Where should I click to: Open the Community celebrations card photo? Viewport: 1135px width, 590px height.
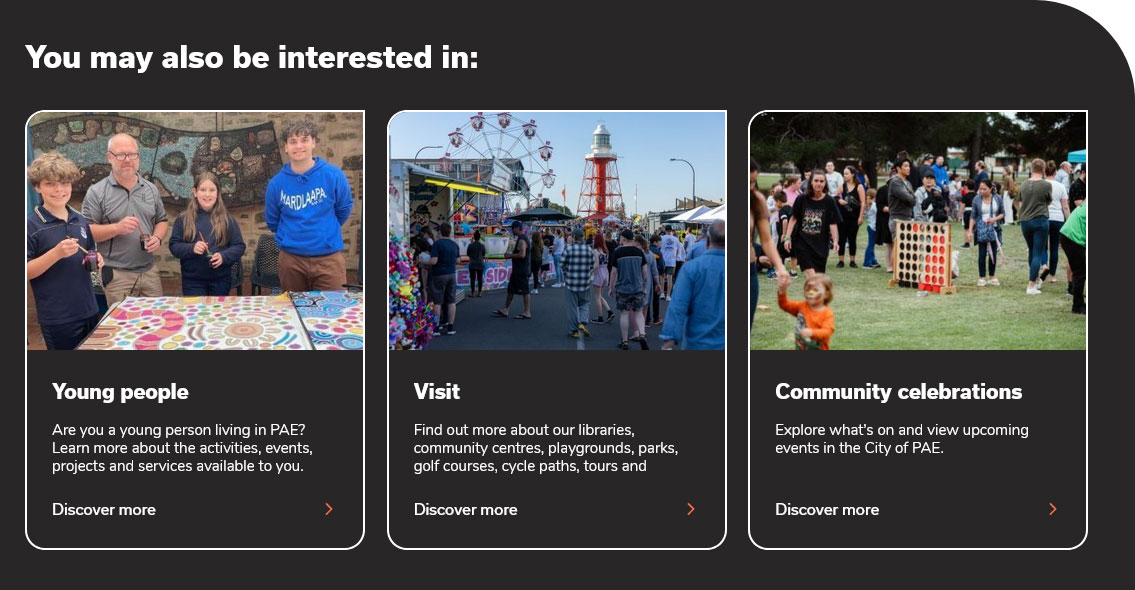tap(918, 231)
